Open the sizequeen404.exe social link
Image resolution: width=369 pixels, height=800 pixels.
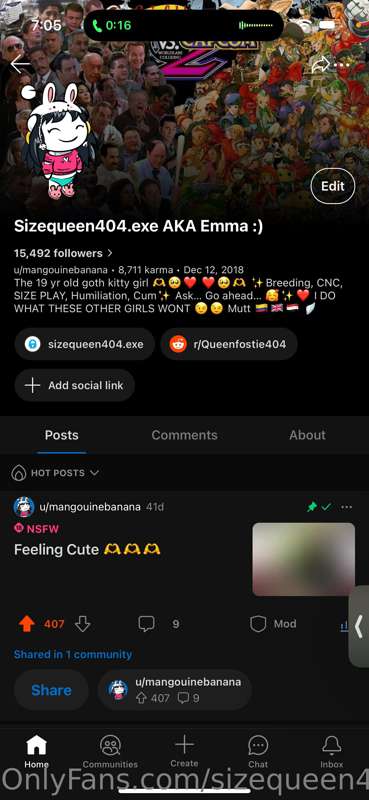84,344
